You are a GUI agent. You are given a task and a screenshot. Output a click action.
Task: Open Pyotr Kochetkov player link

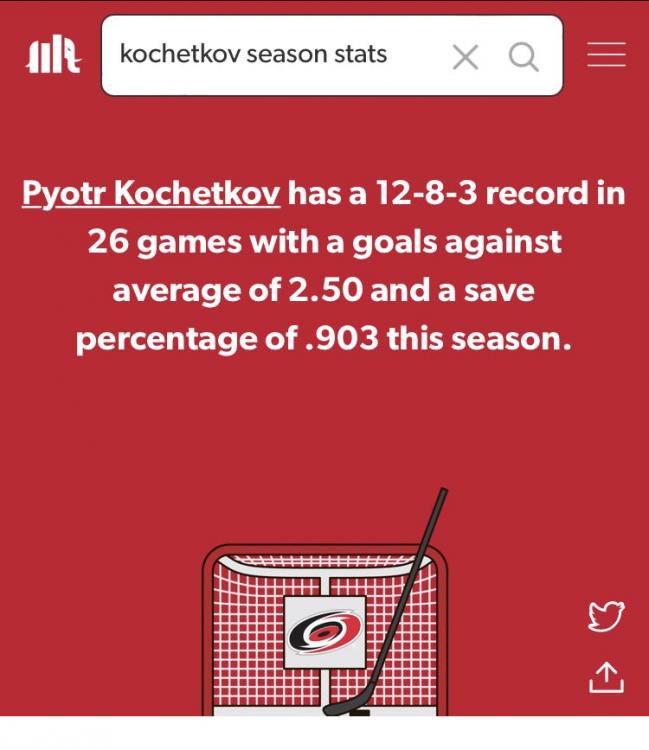coord(151,192)
